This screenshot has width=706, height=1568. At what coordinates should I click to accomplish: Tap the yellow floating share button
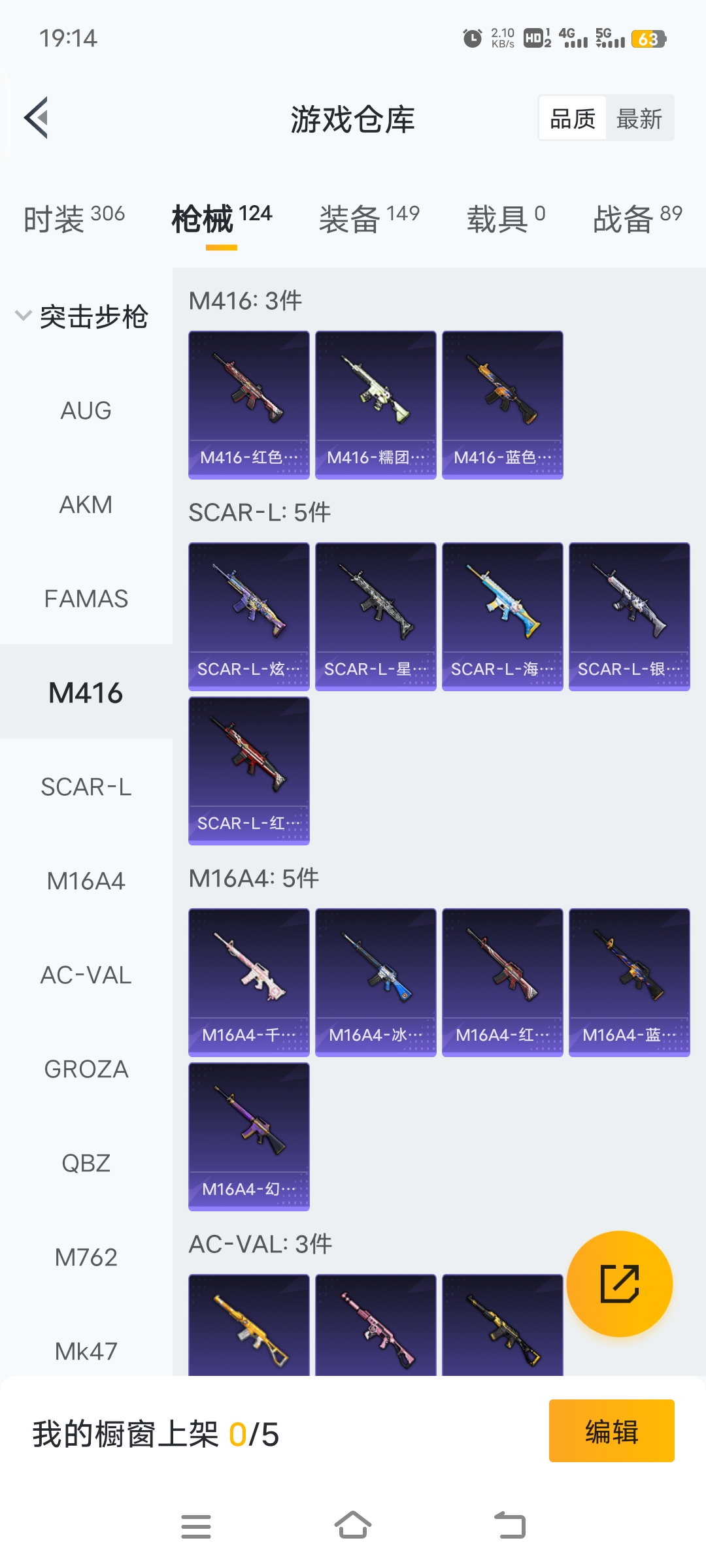[x=619, y=1284]
